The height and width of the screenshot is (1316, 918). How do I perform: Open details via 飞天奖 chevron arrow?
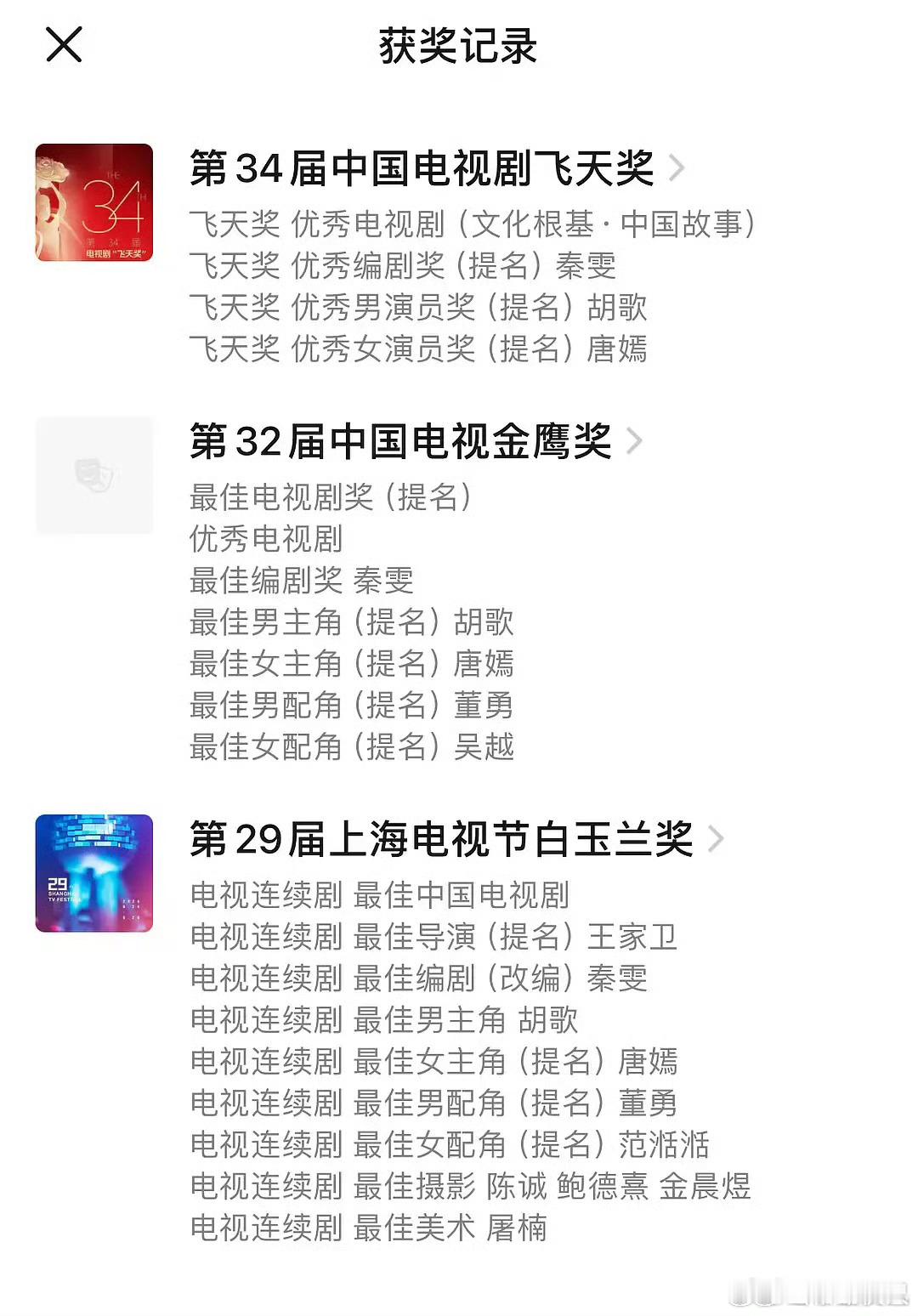(678, 168)
